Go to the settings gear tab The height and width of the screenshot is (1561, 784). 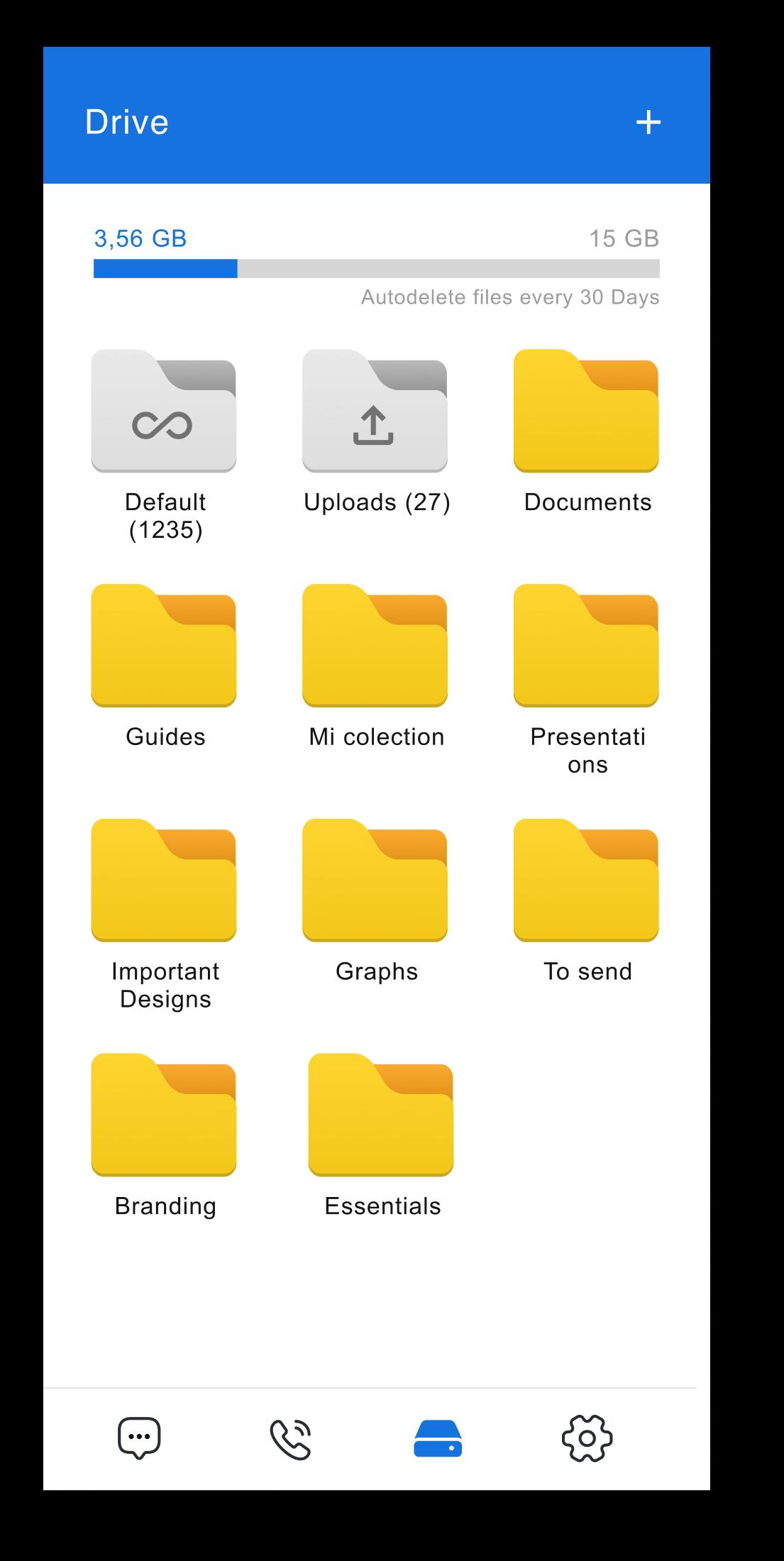(x=587, y=1438)
